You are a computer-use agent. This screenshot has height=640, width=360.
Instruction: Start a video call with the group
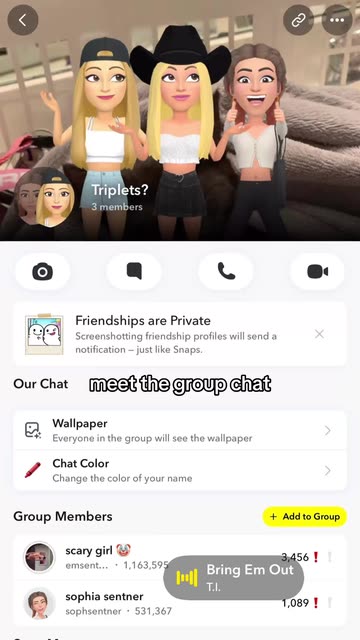(x=317, y=271)
